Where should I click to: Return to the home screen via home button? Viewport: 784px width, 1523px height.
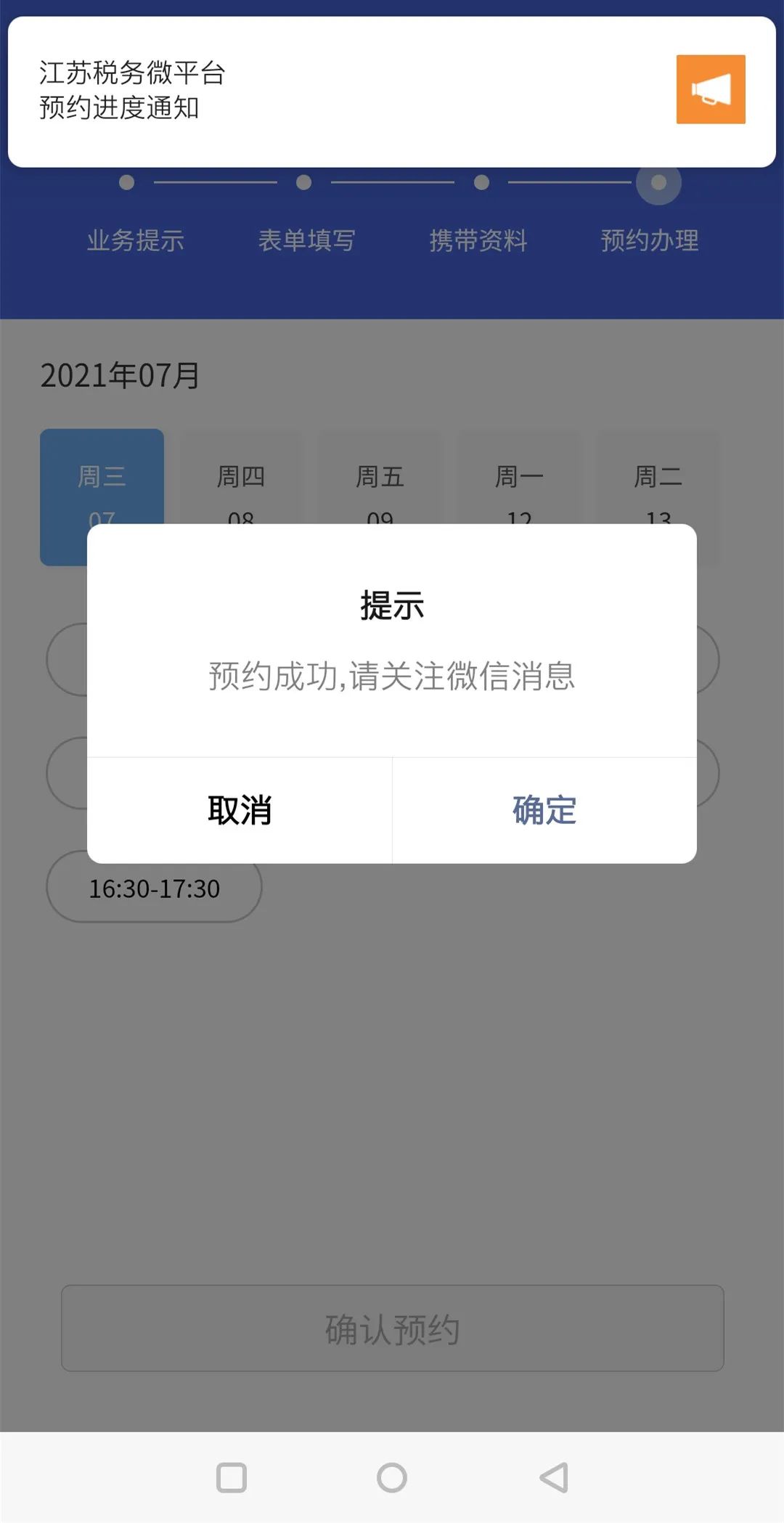(392, 1477)
